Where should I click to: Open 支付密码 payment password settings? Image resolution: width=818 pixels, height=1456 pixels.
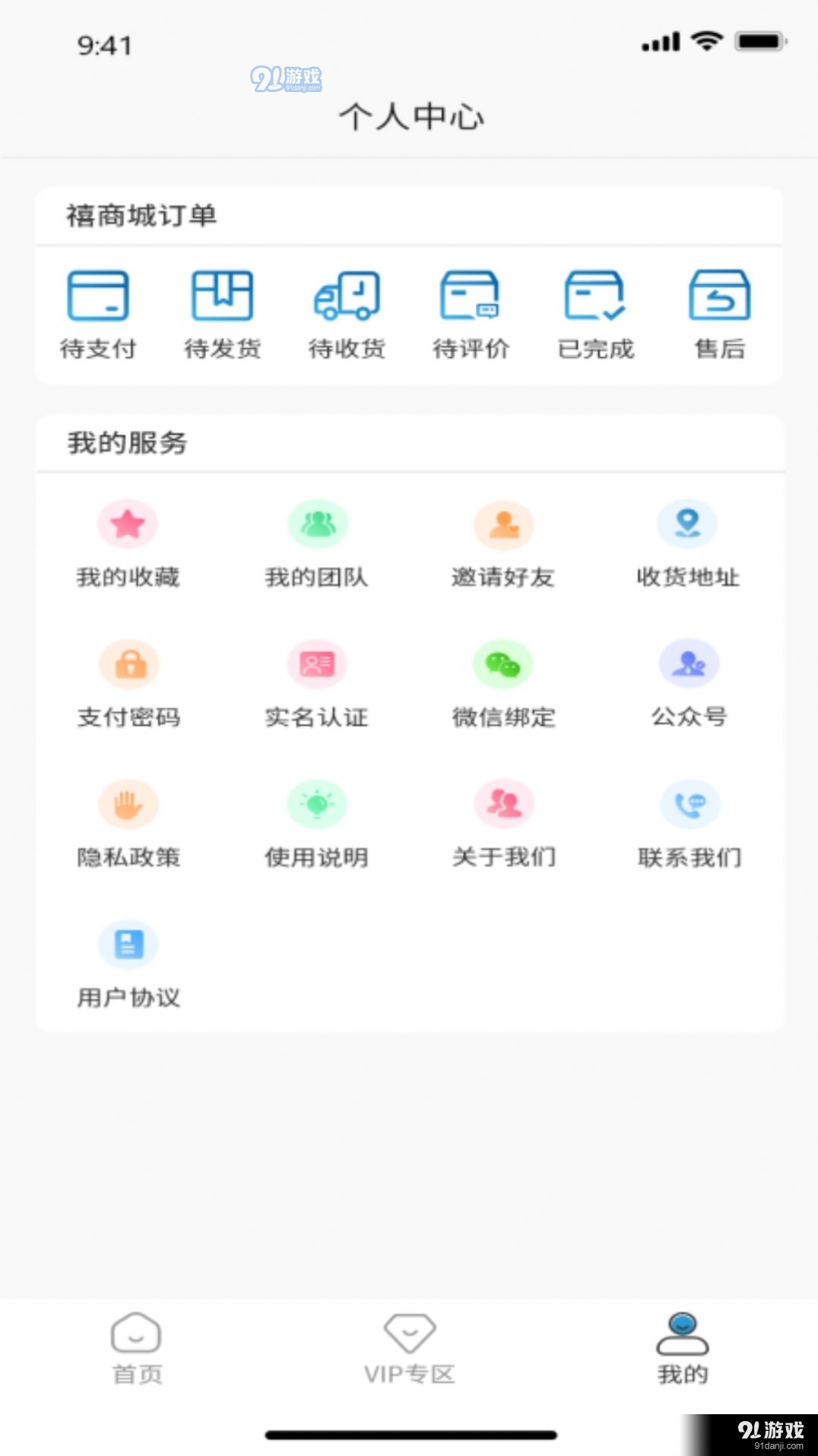click(x=128, y=682)
